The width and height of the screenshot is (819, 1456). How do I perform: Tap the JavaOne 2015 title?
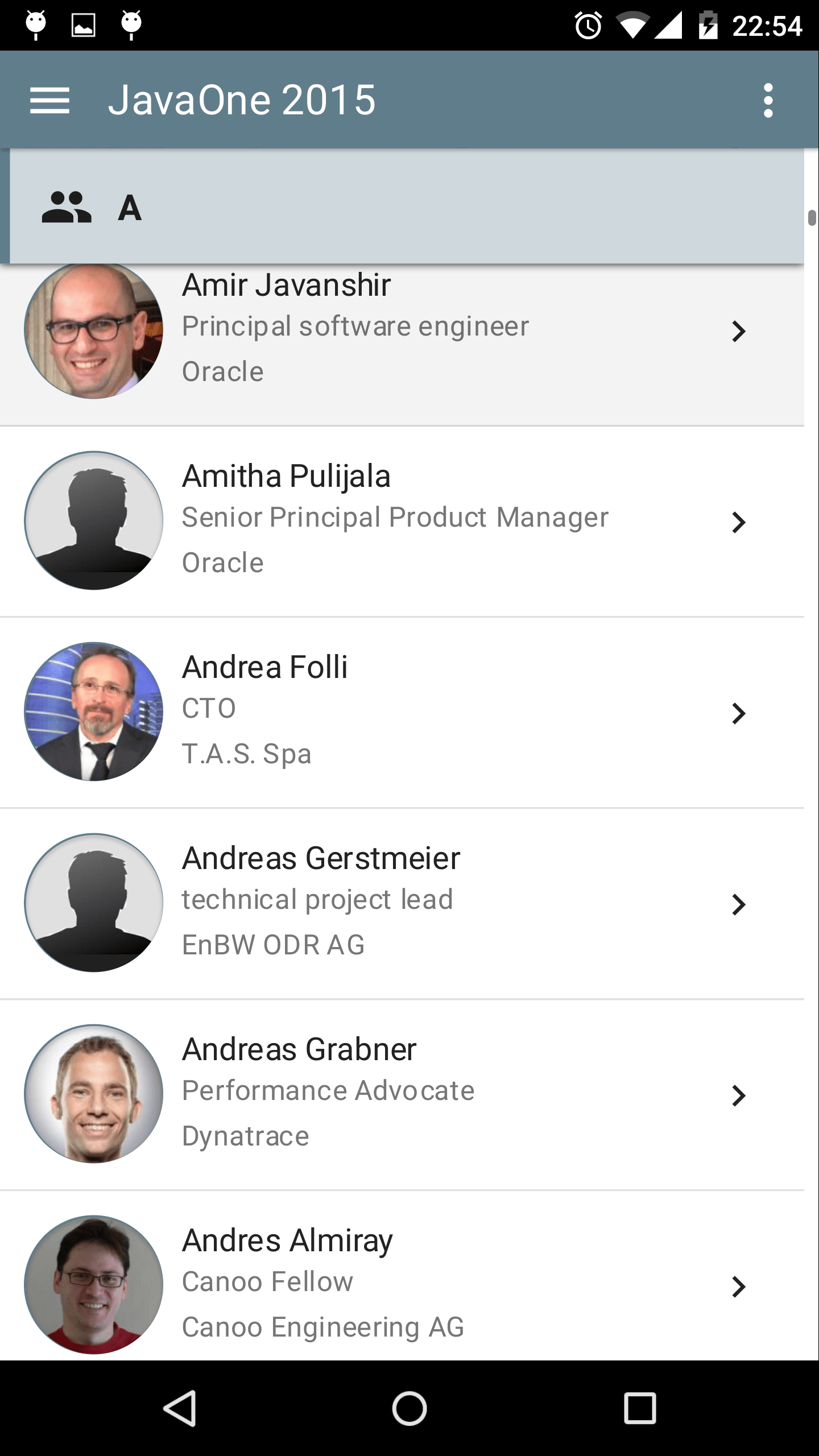click(243, 100)
